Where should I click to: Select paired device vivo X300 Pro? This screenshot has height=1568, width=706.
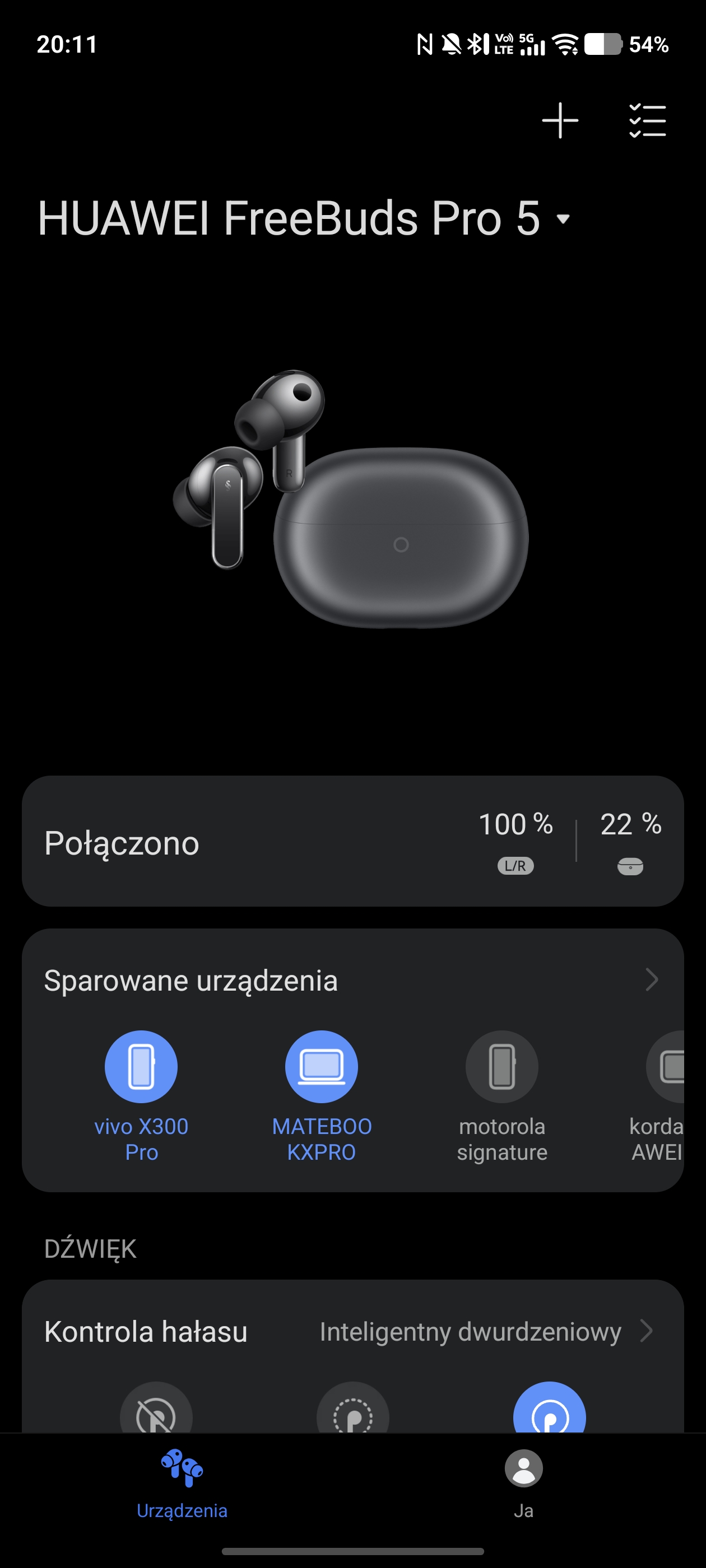141,1067
